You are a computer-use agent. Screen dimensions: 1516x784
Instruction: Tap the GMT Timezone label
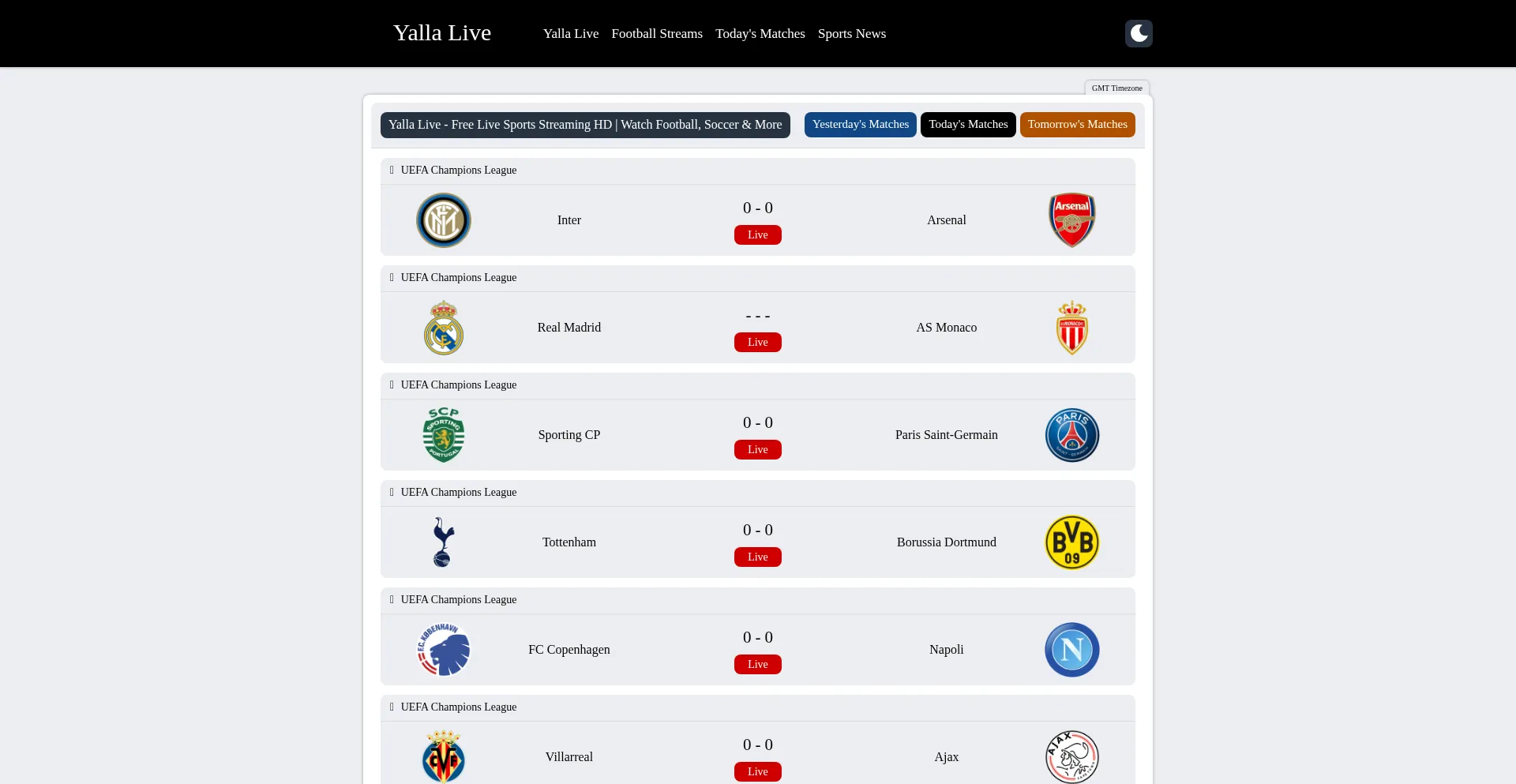pos(1116,88)
